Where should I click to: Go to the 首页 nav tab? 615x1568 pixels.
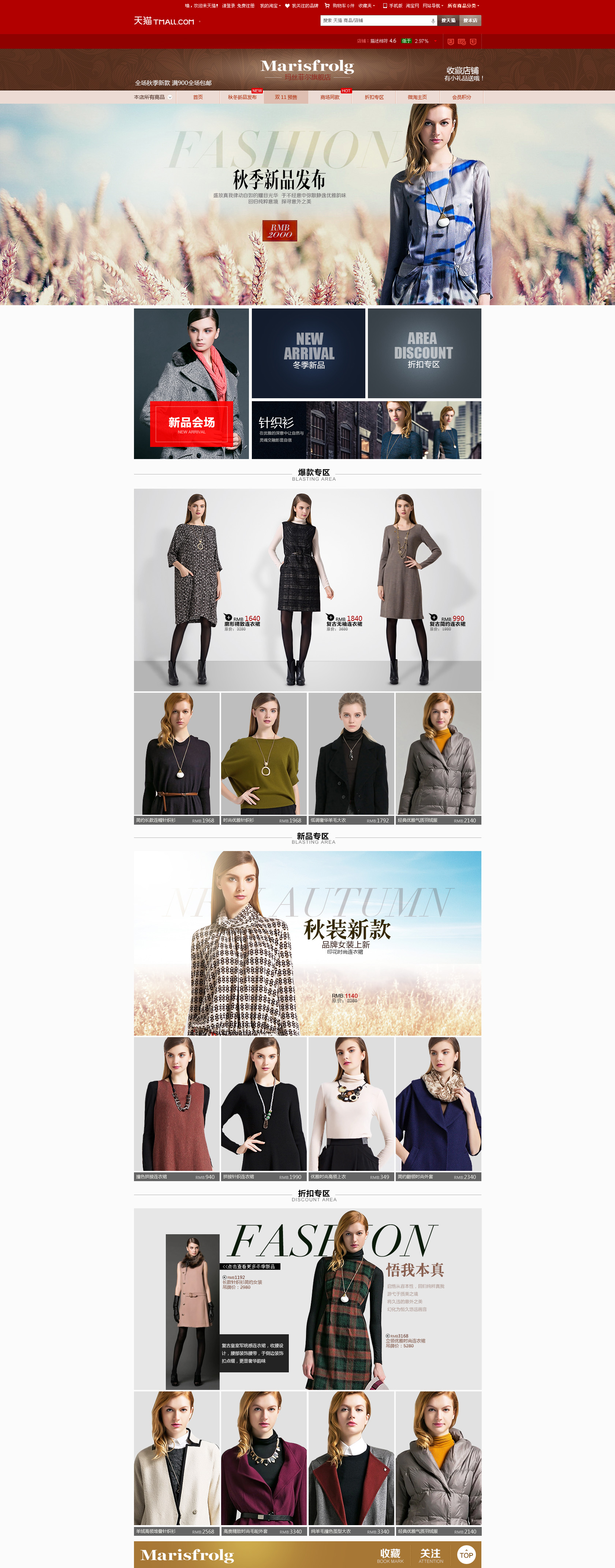198,97
